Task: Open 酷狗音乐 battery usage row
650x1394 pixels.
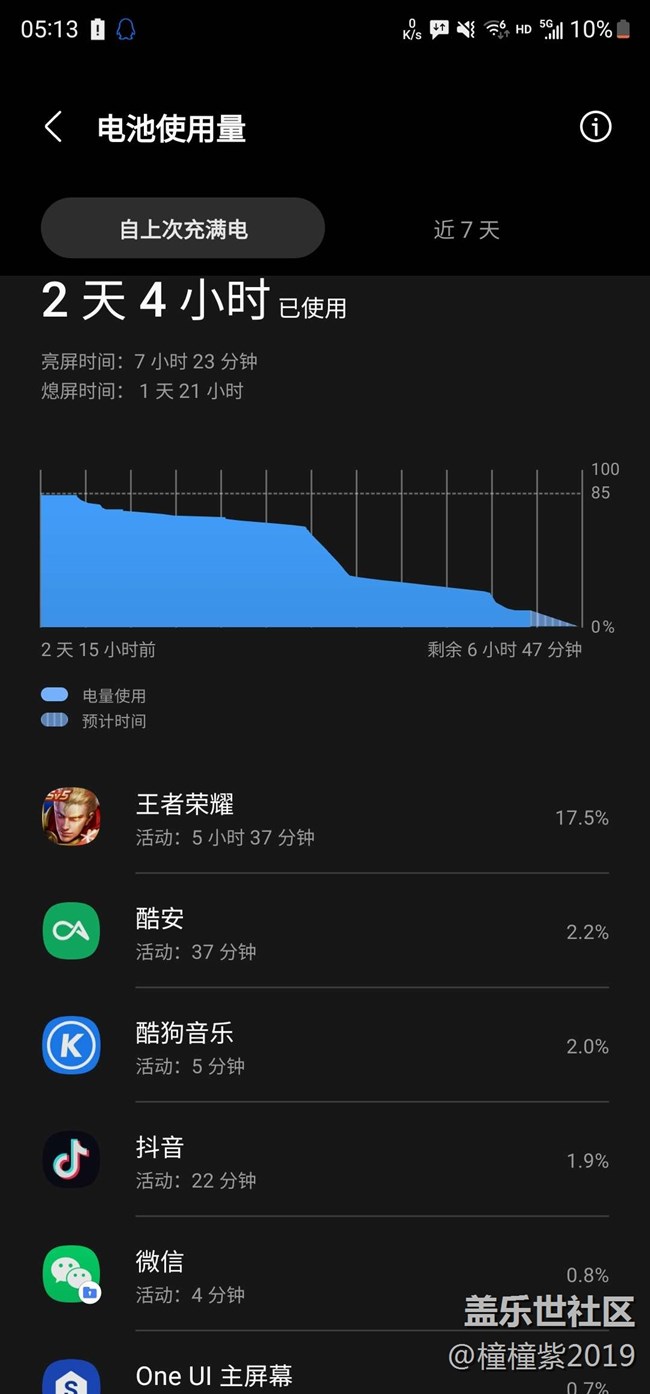Action: 324,1046
